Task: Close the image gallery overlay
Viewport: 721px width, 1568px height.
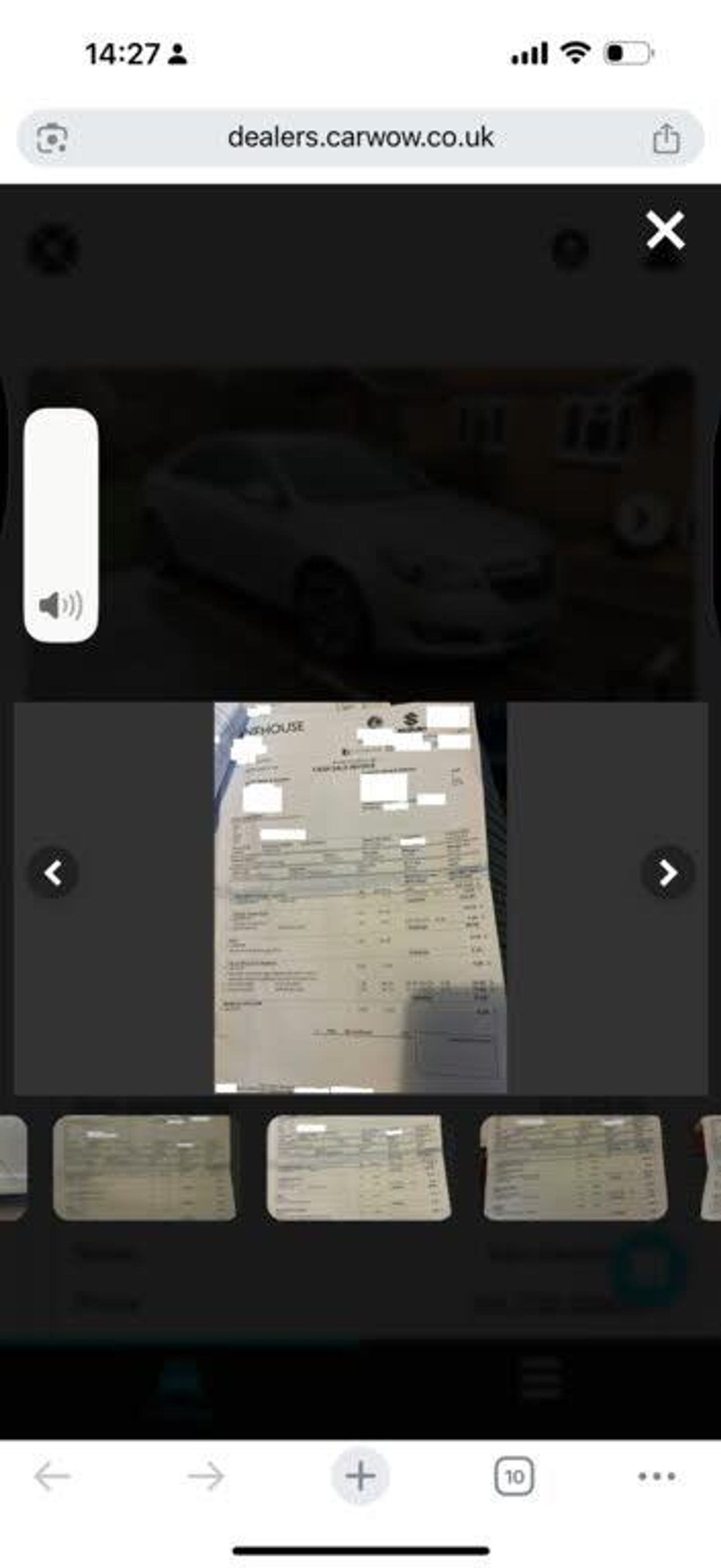Action: [x=665, y=231]
